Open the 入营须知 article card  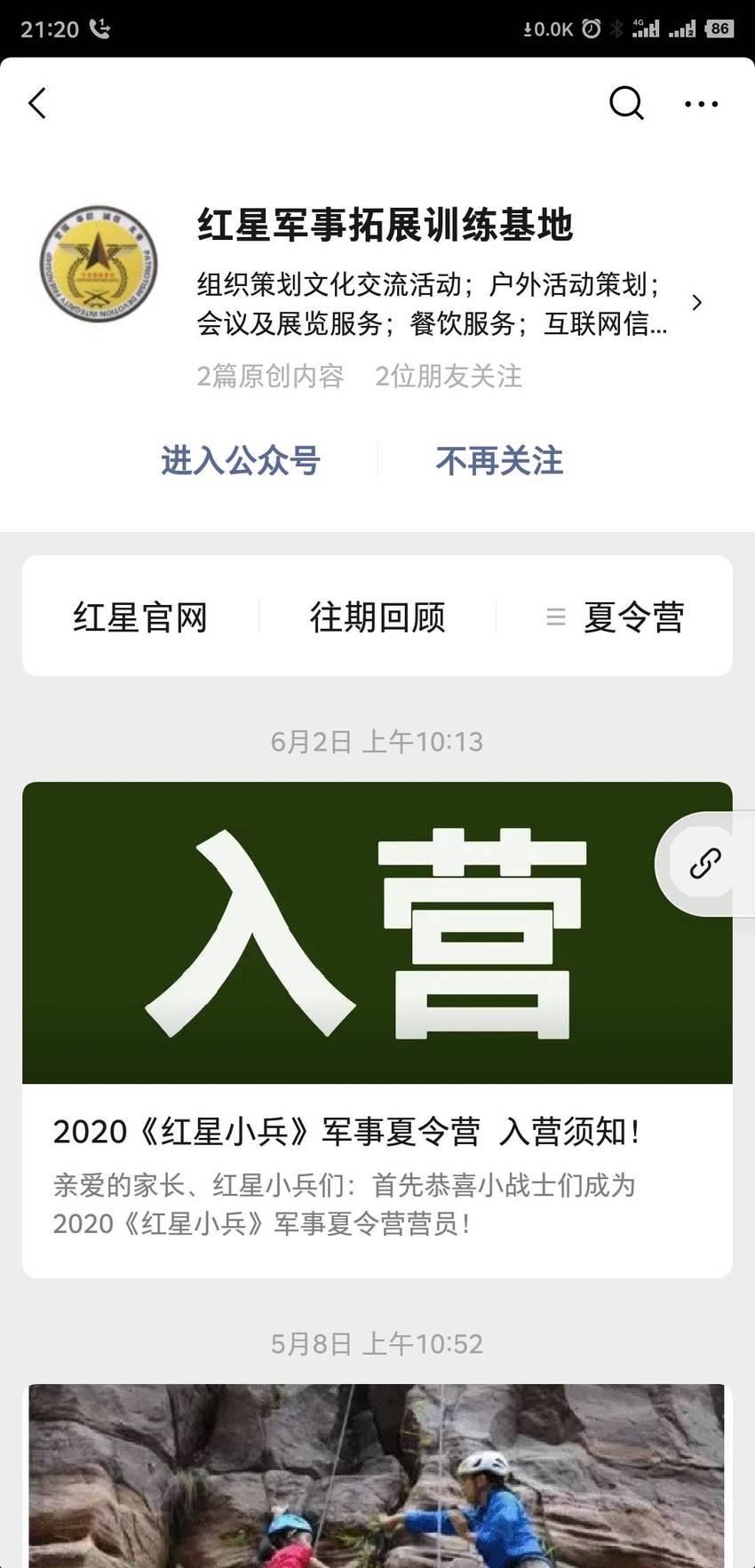point(377,1030)
